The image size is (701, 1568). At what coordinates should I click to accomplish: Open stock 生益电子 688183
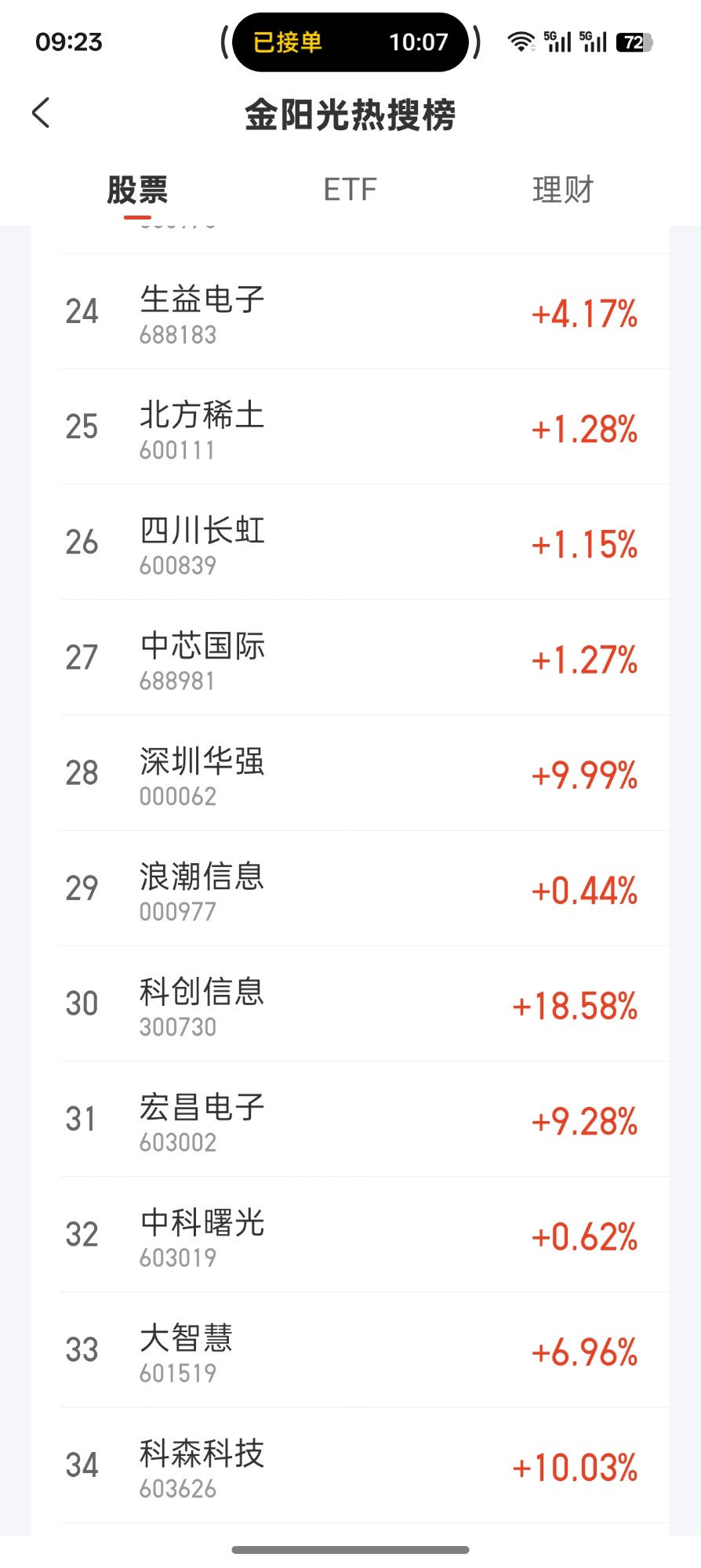[x=350, y=312]
